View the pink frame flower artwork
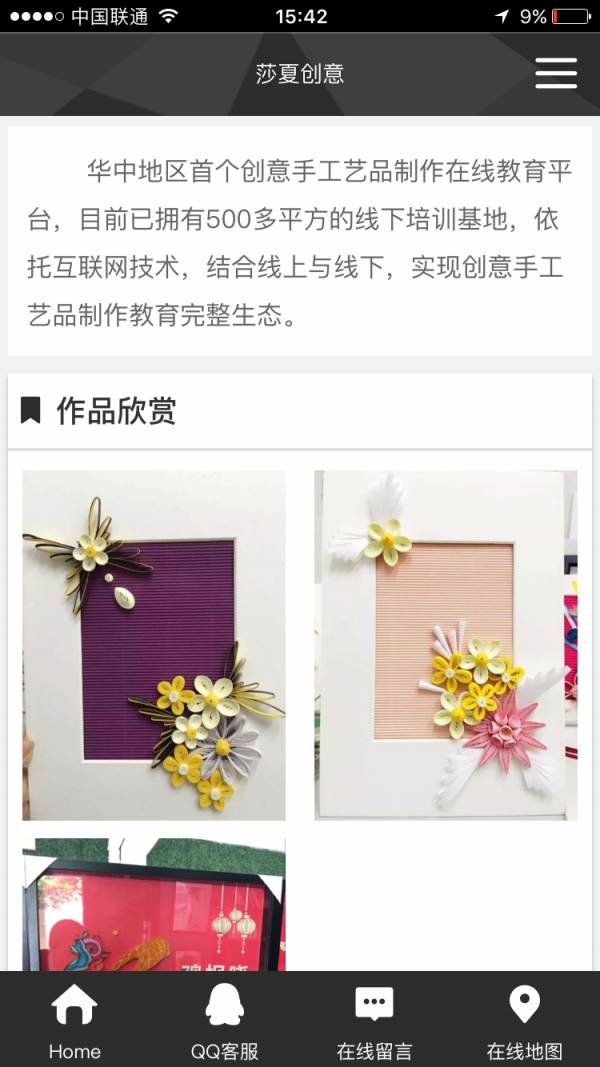600x1067 pixels. [446, 645]
